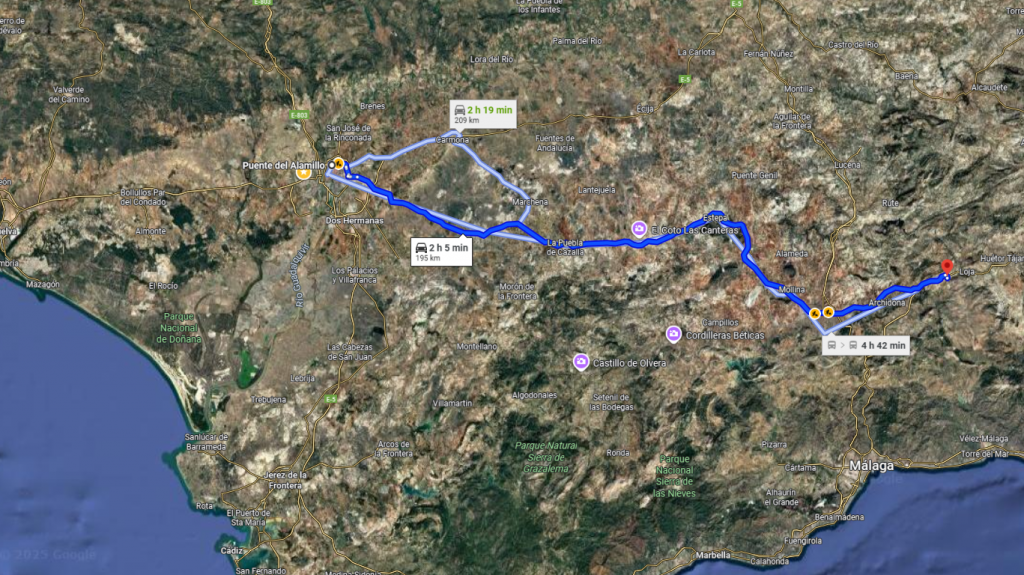Viewport: 1024px width, 575px height.
Task: Select the 2 h 5 min driving route
Action: tap(441, 250)
